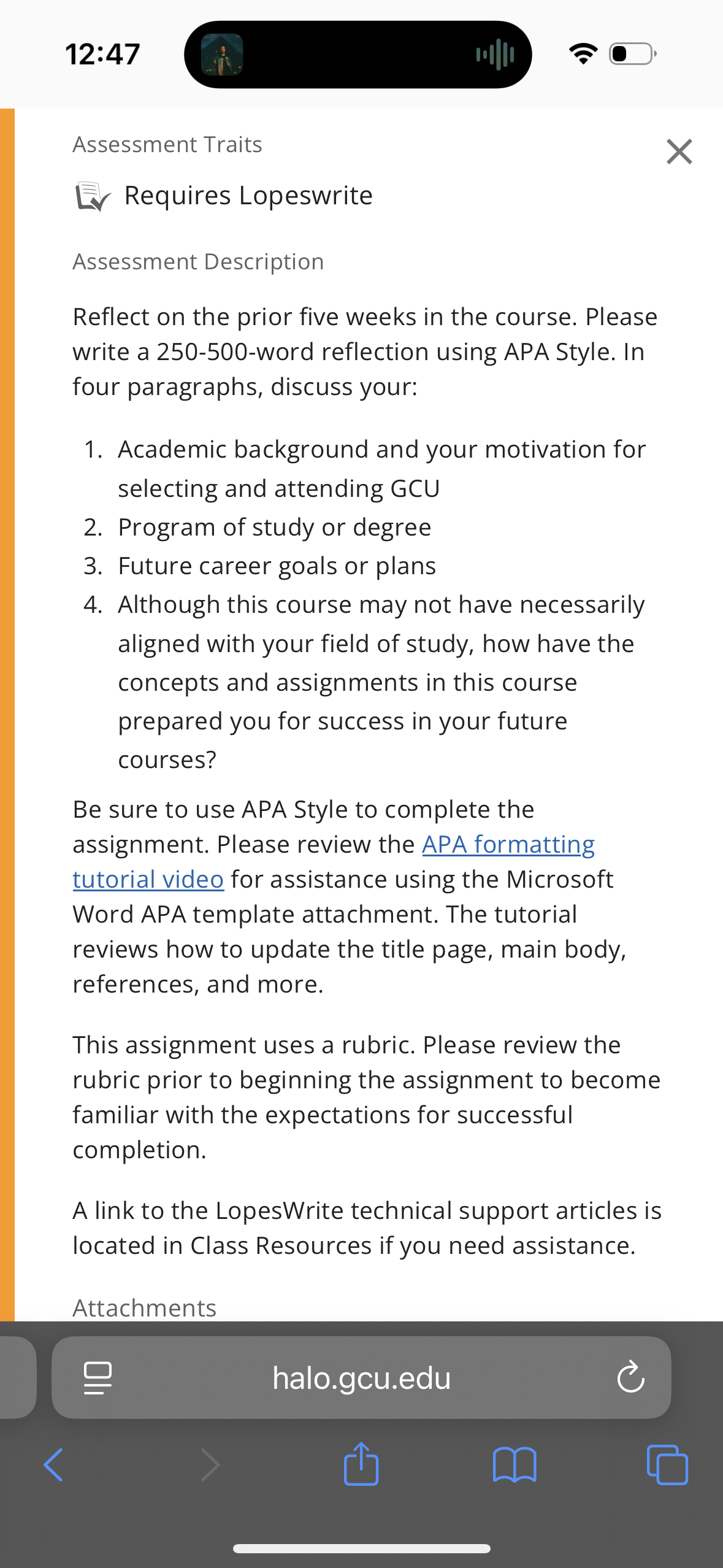Go back to the previous page

tap(53, 1465)
